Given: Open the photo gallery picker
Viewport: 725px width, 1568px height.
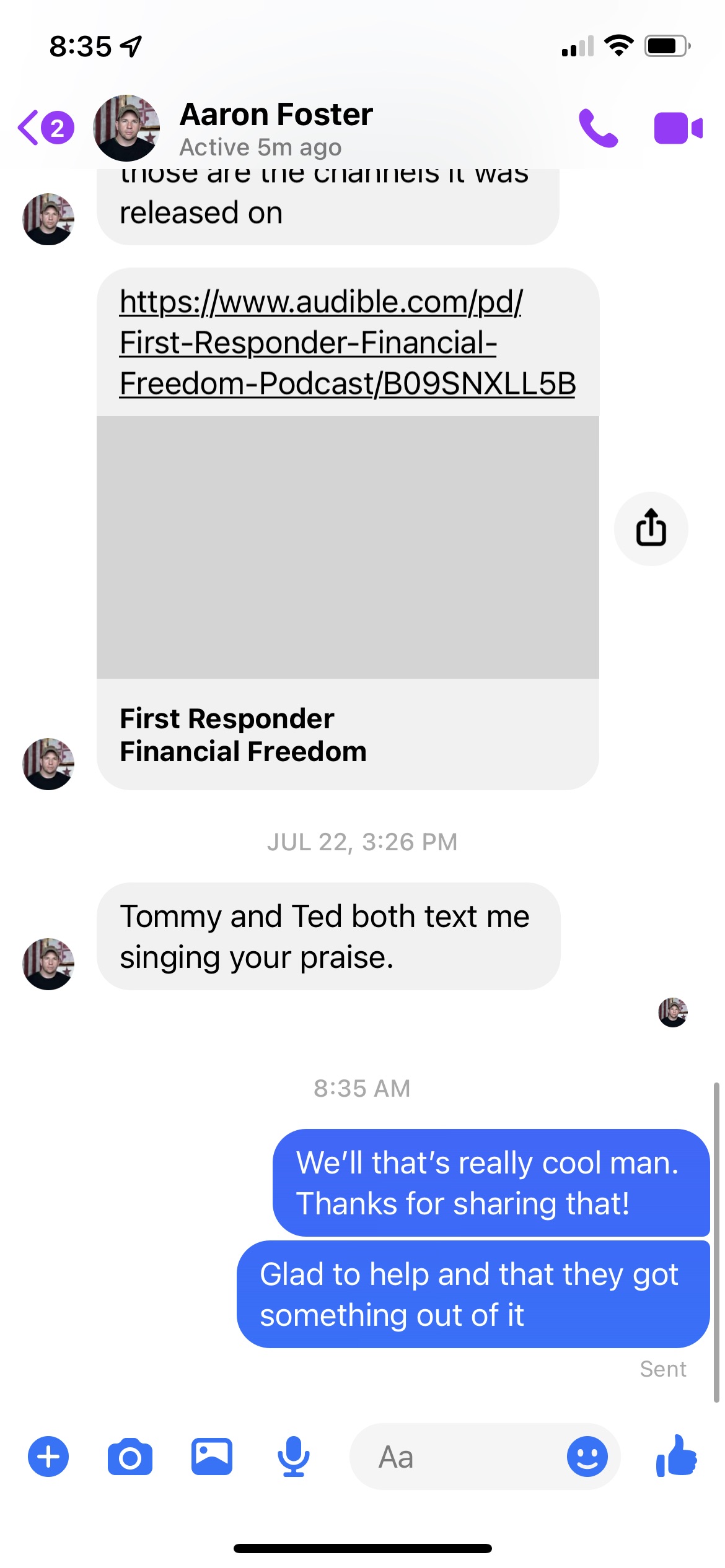Looking at the screenshot, I should pos(211,1456).
